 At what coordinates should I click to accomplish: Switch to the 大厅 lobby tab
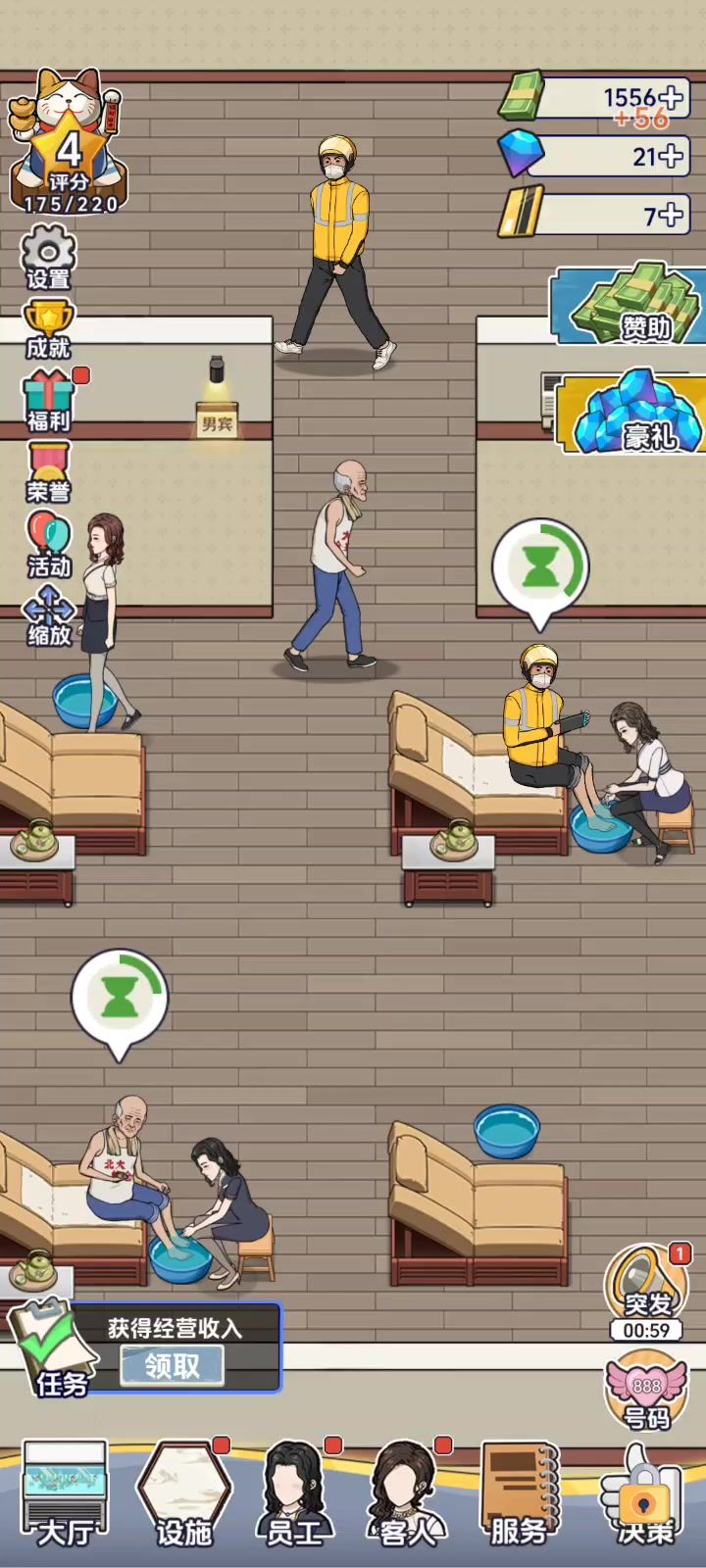66,1494
